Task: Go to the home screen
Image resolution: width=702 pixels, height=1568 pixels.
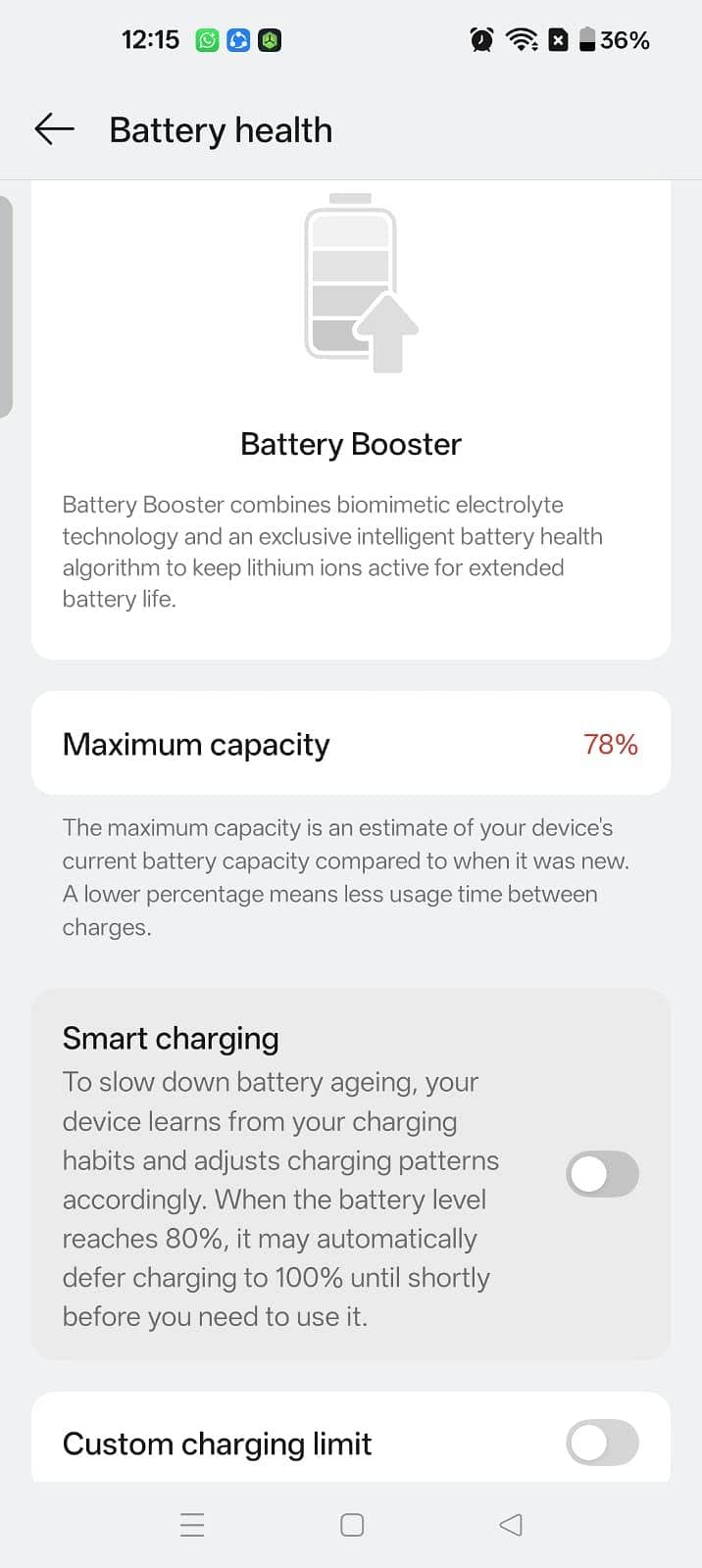Action: 352,1524
